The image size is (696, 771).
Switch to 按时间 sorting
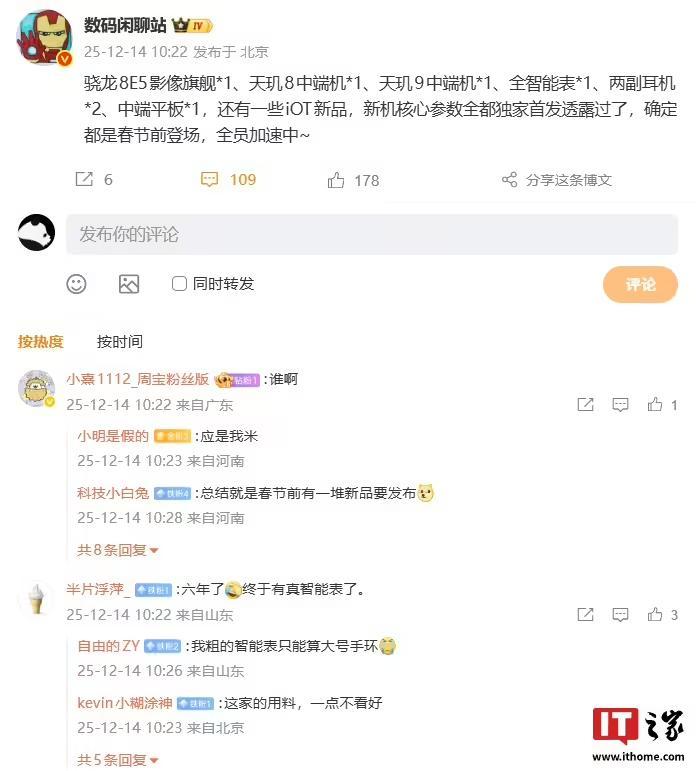(x=119, y=341)
